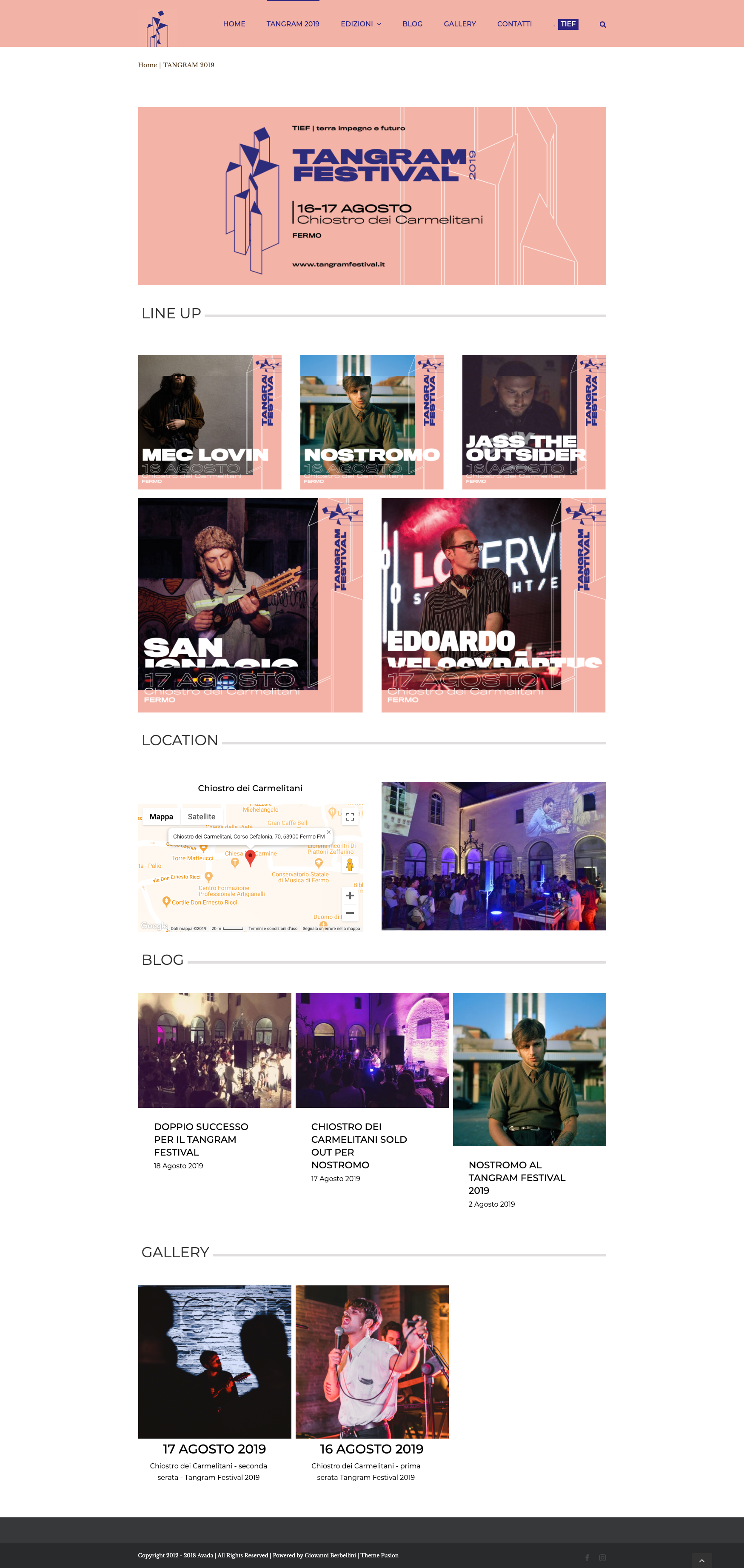Open the Jass The Outsider card
The image size is (744, 1568).
533,422
